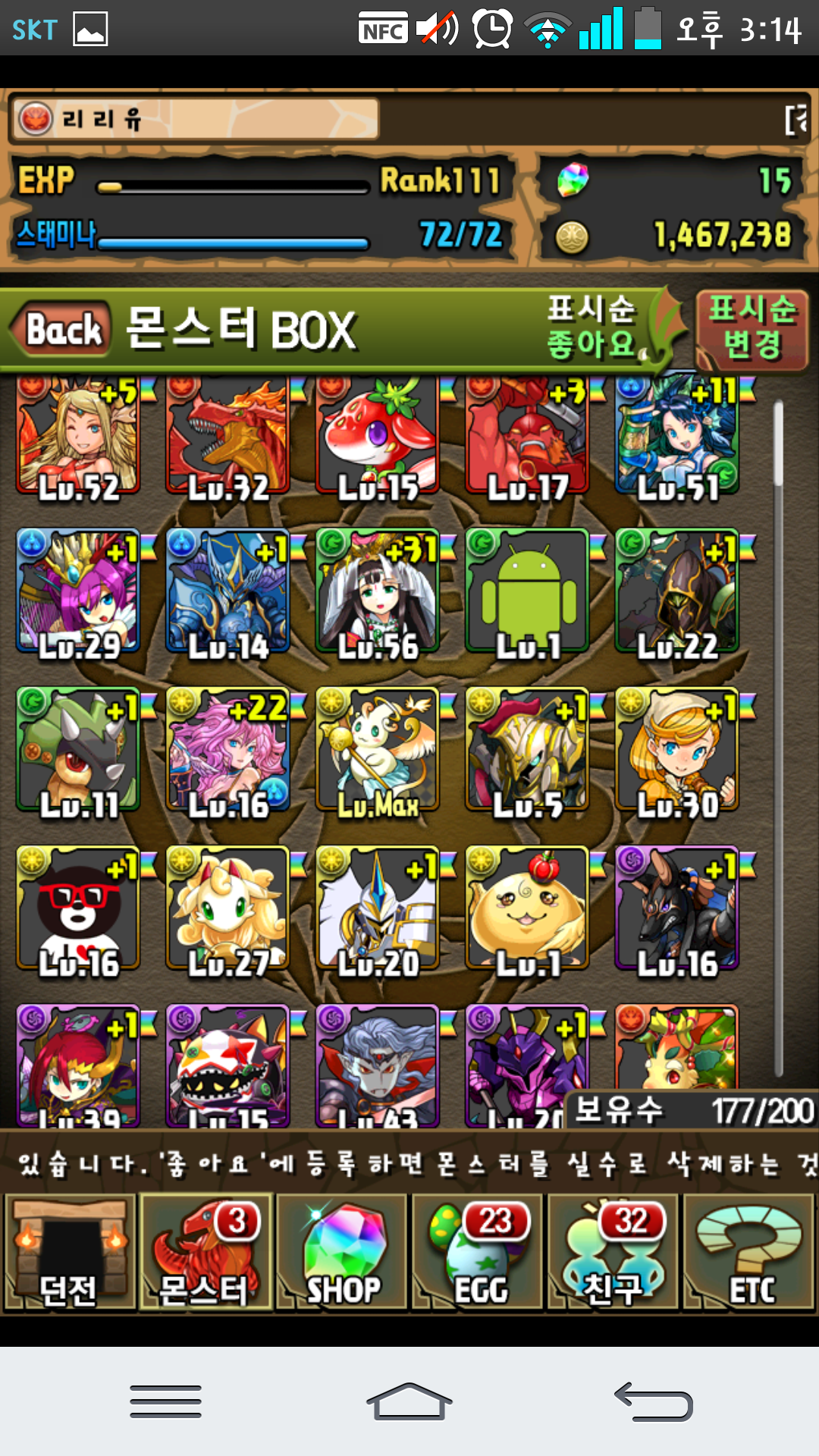Open the strawberry dragon Lv.15 monster
This screenshot has width=819, height=1456.
pos(378,436)
